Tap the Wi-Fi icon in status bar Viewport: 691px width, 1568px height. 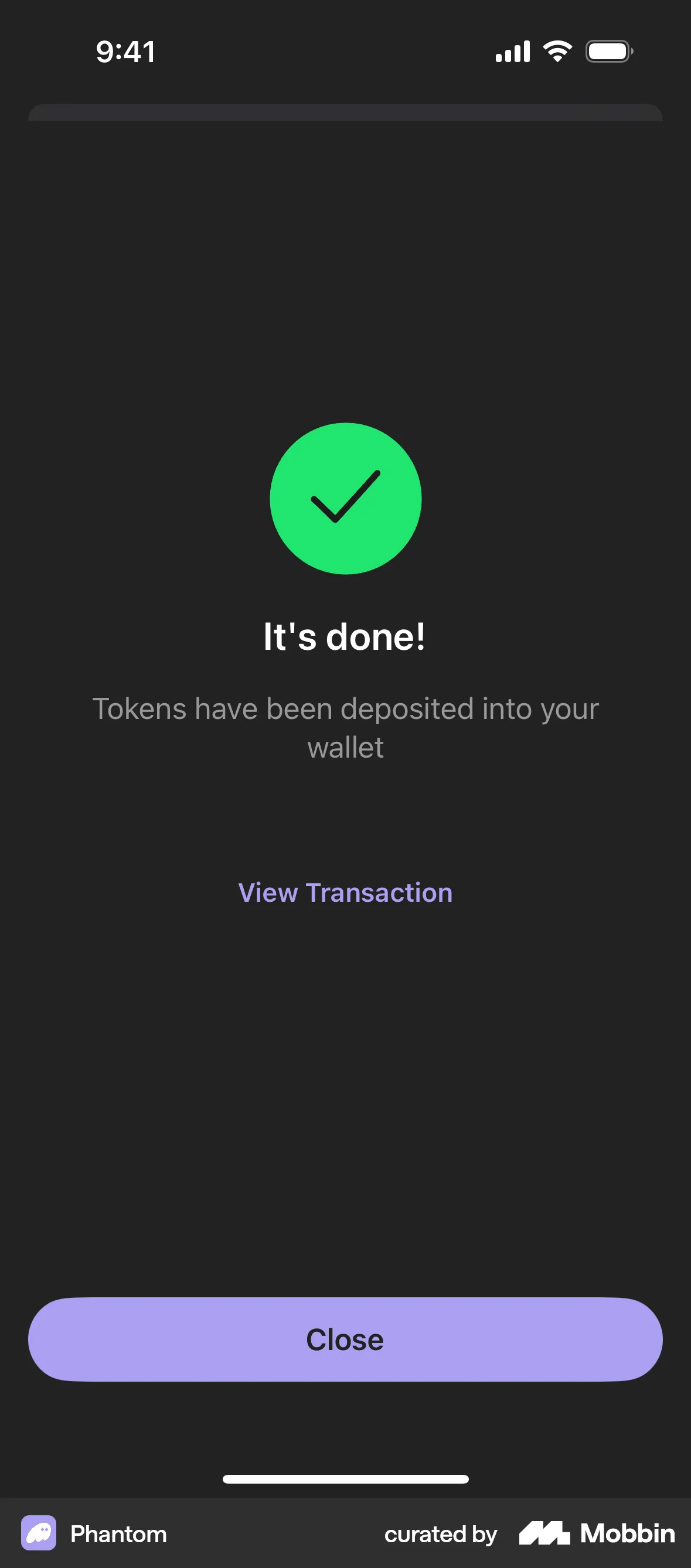(558, 51)
